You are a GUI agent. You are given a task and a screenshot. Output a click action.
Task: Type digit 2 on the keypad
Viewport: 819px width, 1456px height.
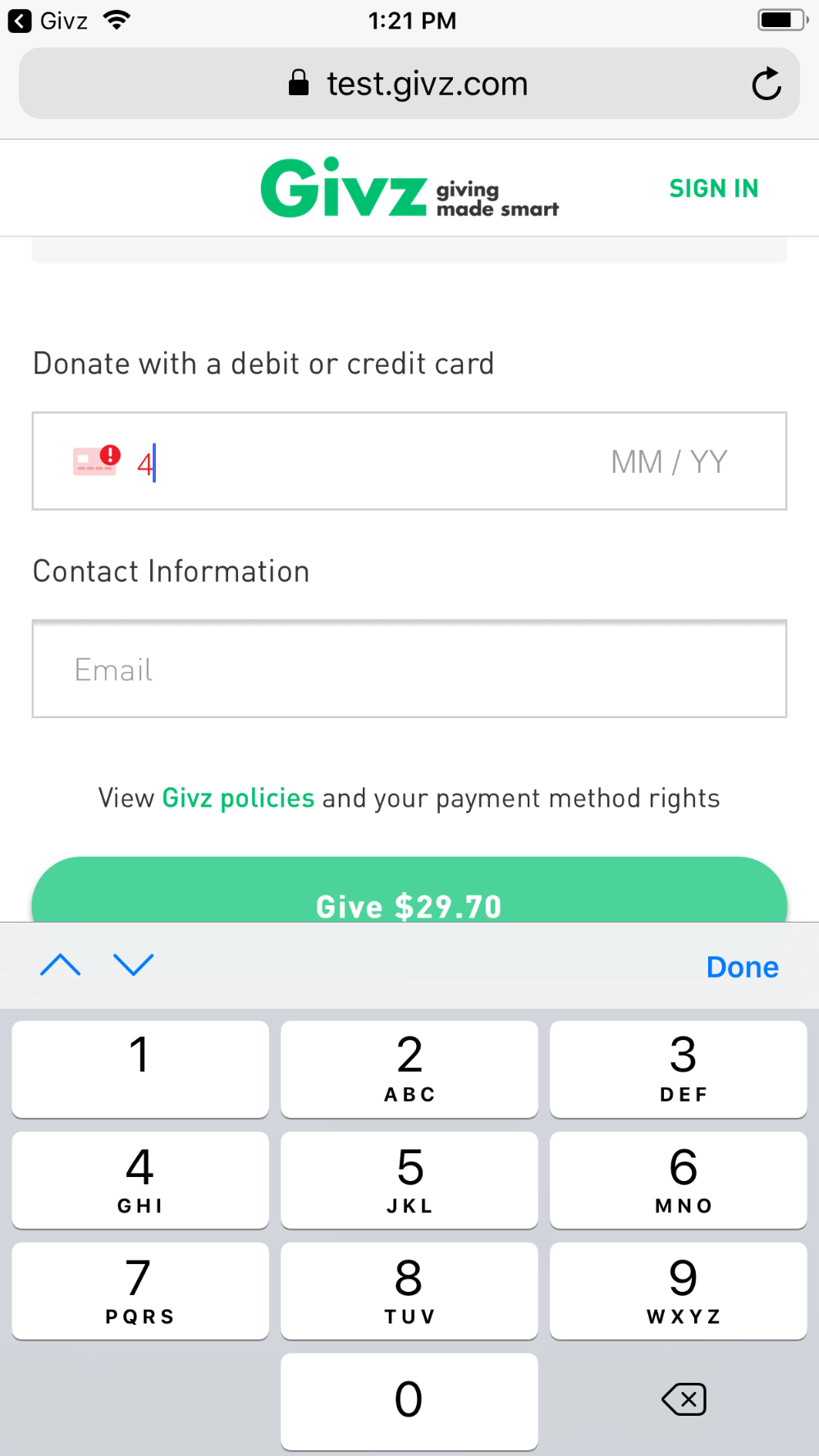[409, 1069]
